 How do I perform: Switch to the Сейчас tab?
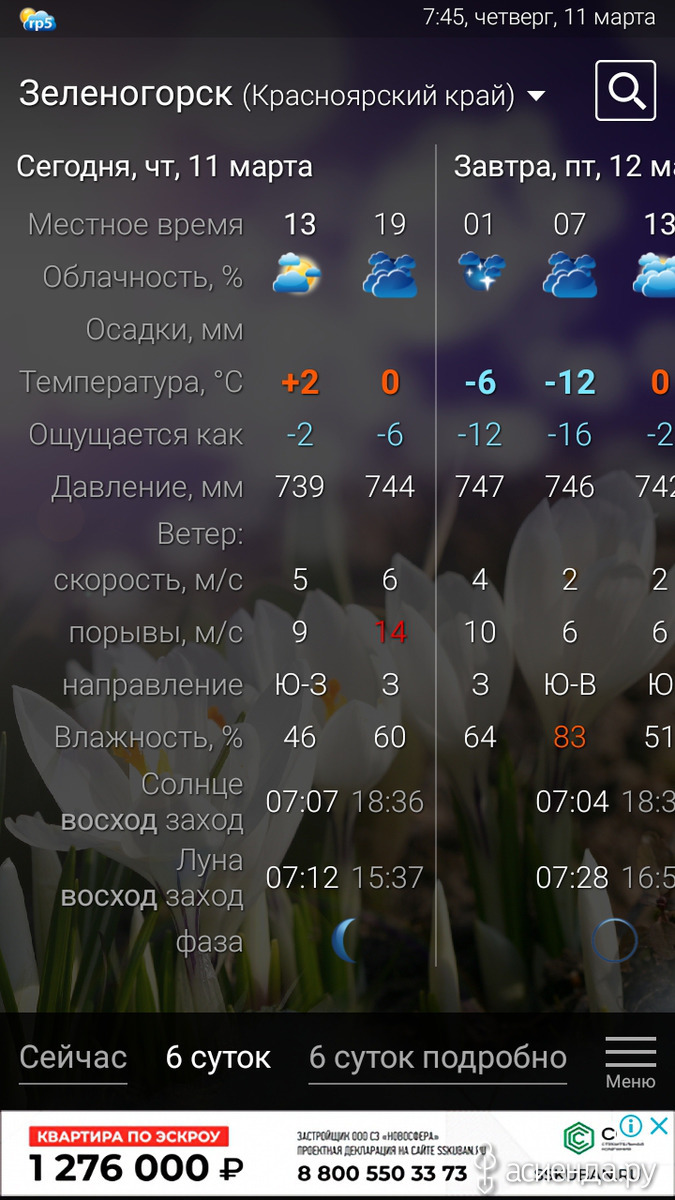point(73,1057)
